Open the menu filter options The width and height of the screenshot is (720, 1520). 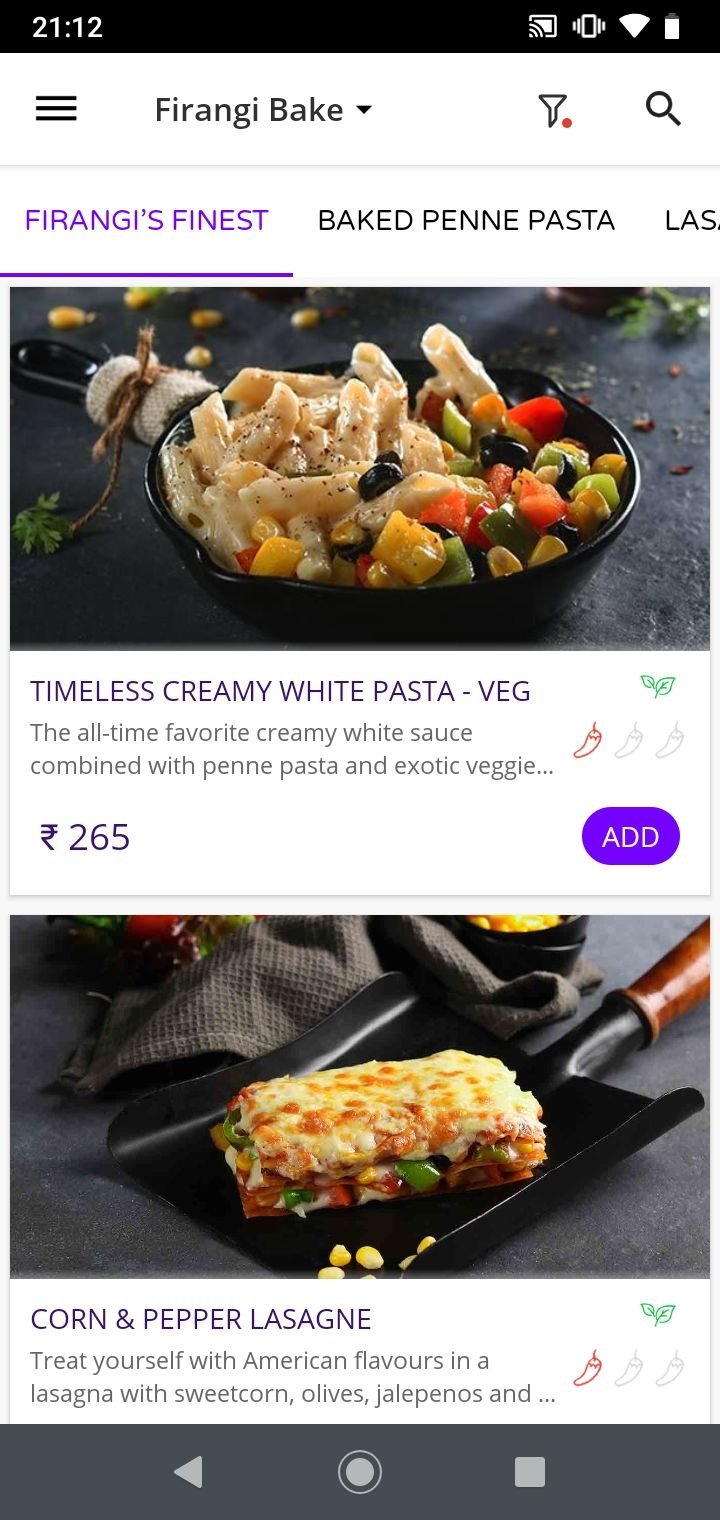click(553, 110)
